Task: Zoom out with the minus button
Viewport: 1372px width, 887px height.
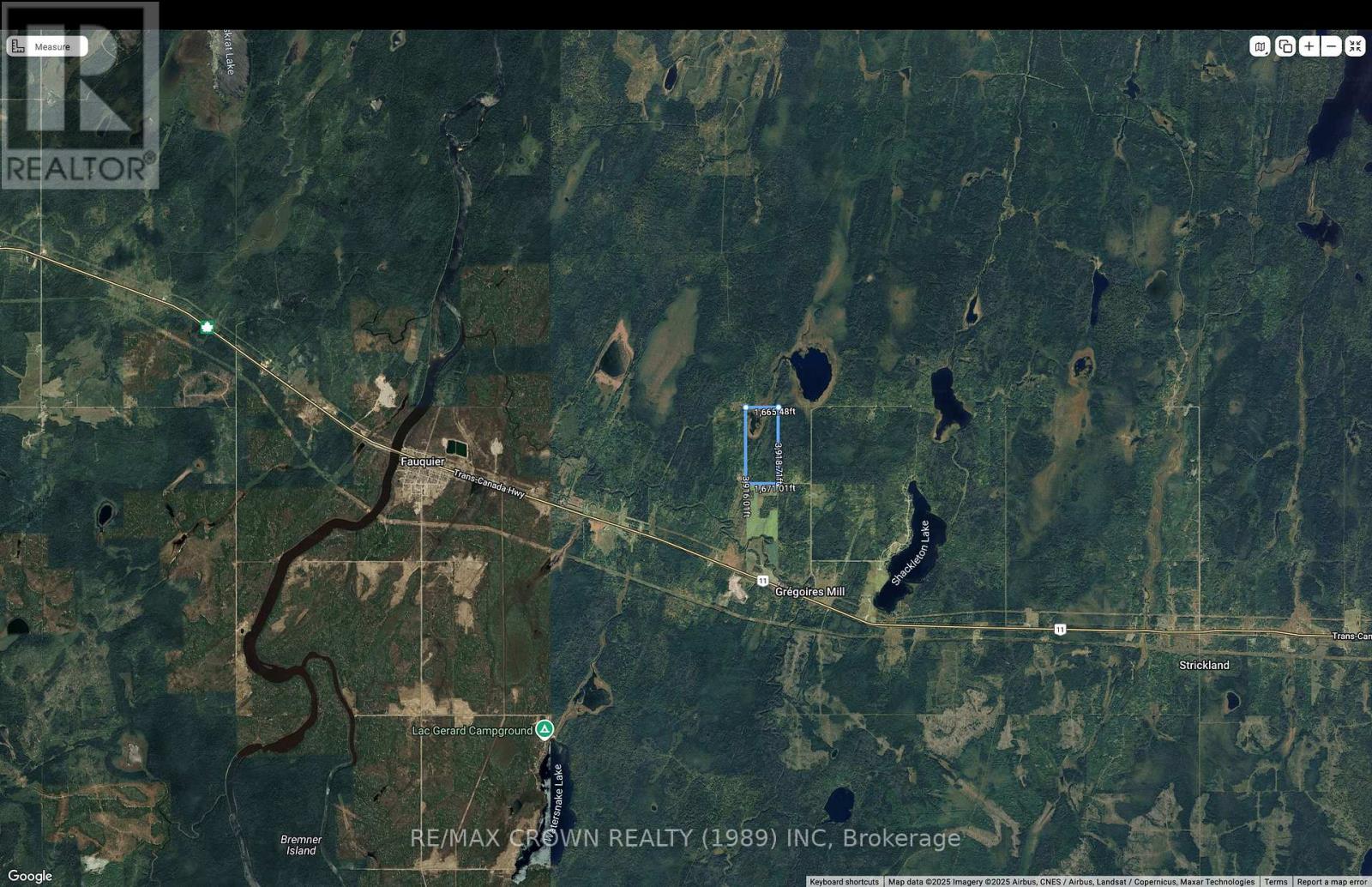Action: coord(1332,46)
